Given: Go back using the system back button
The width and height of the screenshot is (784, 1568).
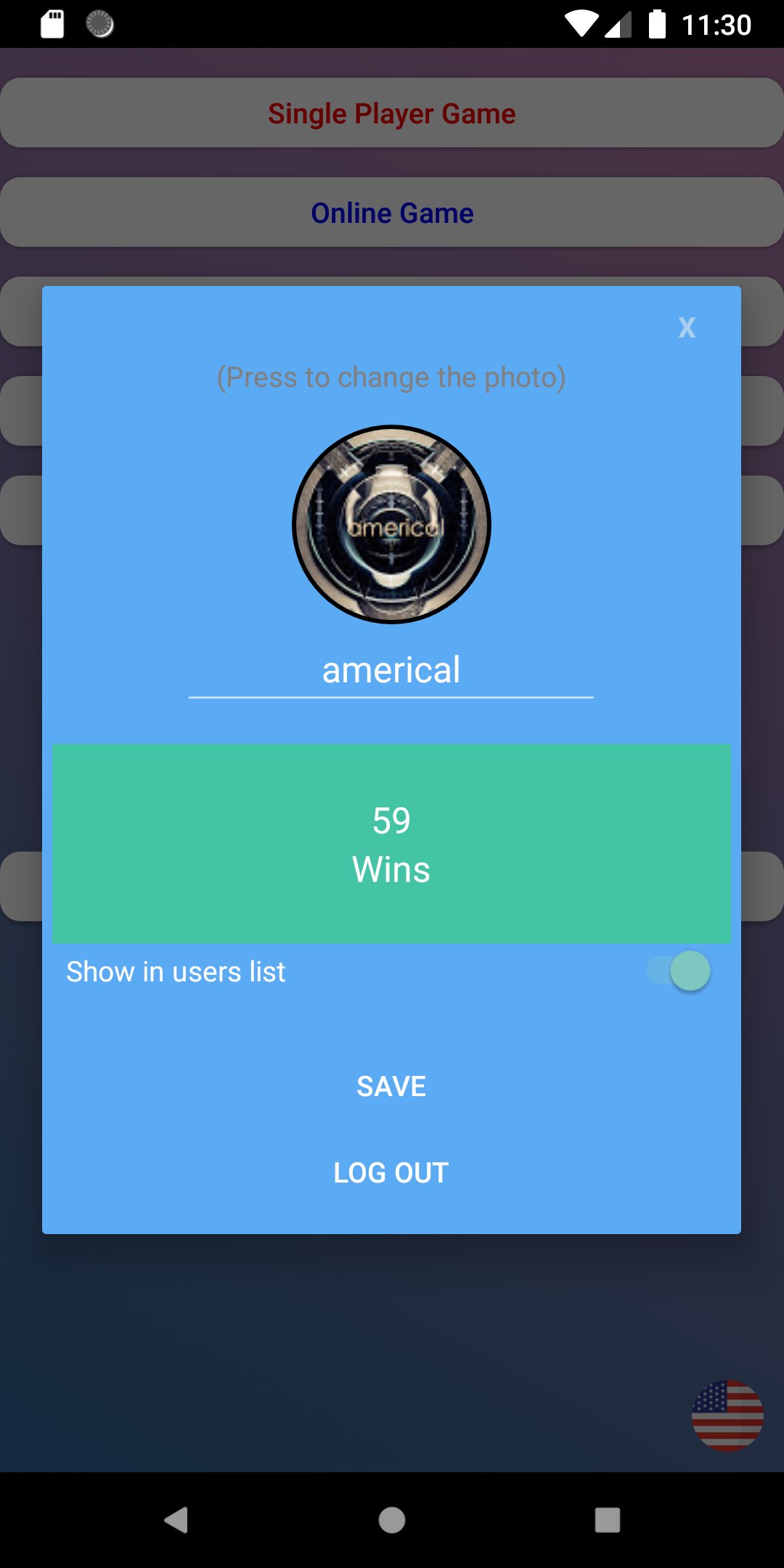Looking at the screenshot, I should (x=176, y=1519).
